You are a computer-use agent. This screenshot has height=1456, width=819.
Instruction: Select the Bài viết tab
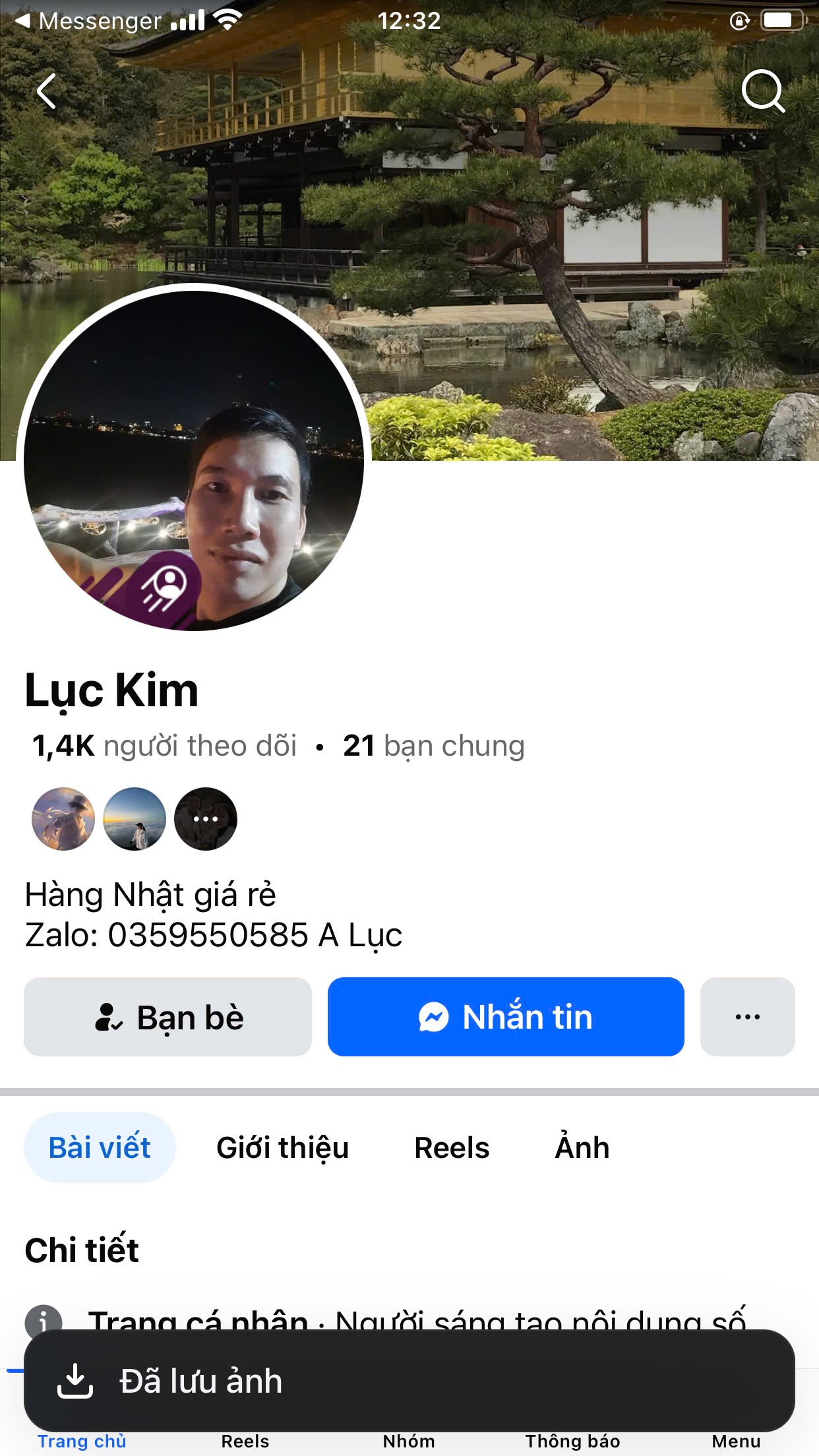point(100,1147)
